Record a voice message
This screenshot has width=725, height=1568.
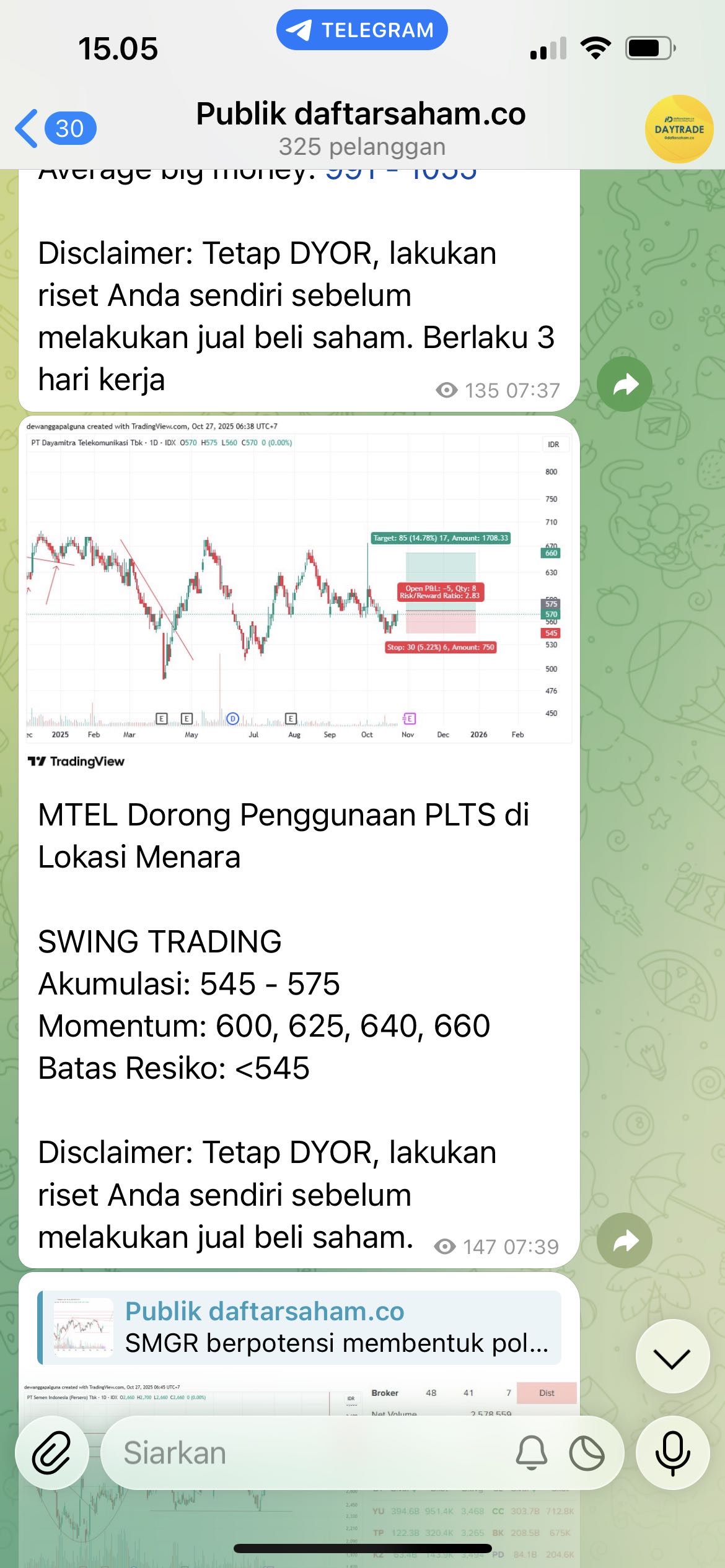[672, 1453]
